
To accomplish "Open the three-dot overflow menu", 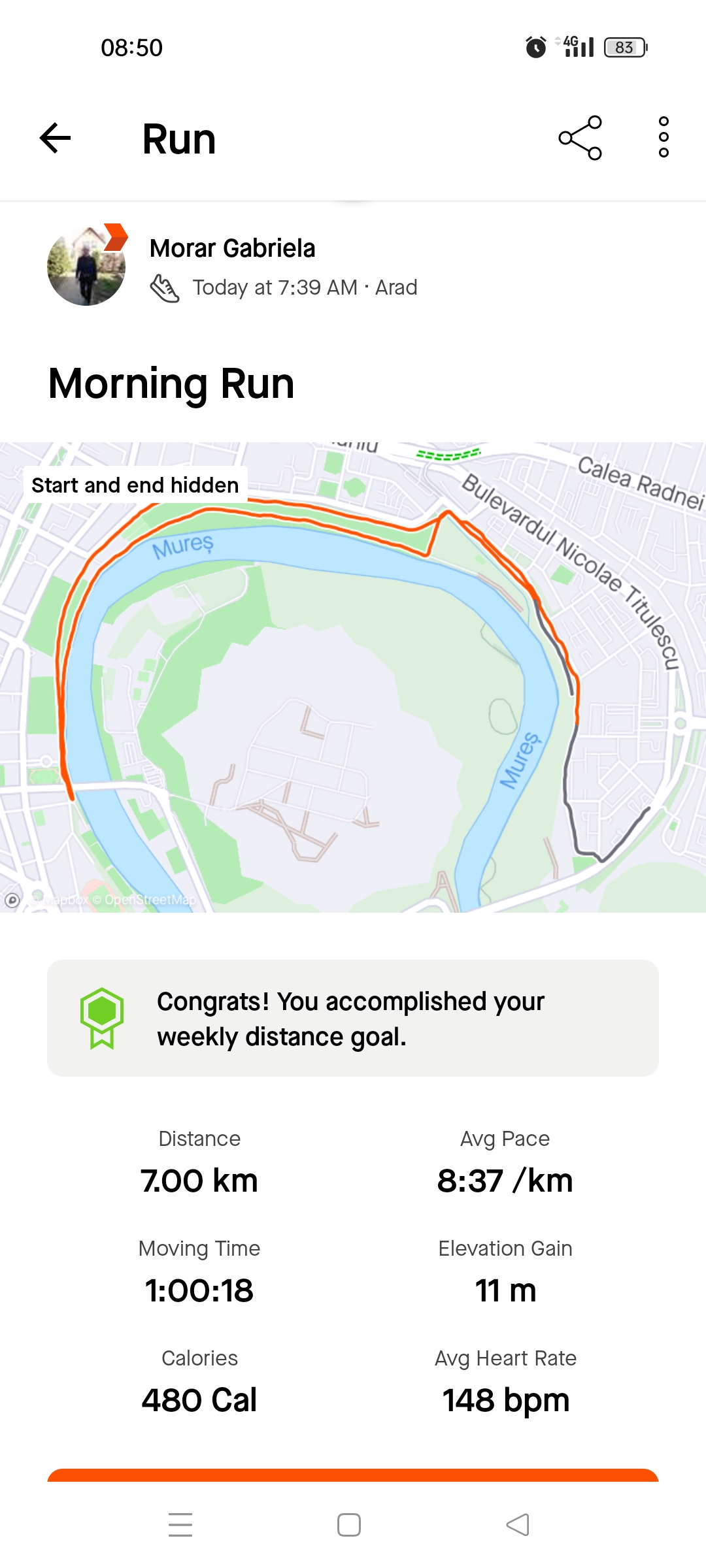I will pos(664,138).
